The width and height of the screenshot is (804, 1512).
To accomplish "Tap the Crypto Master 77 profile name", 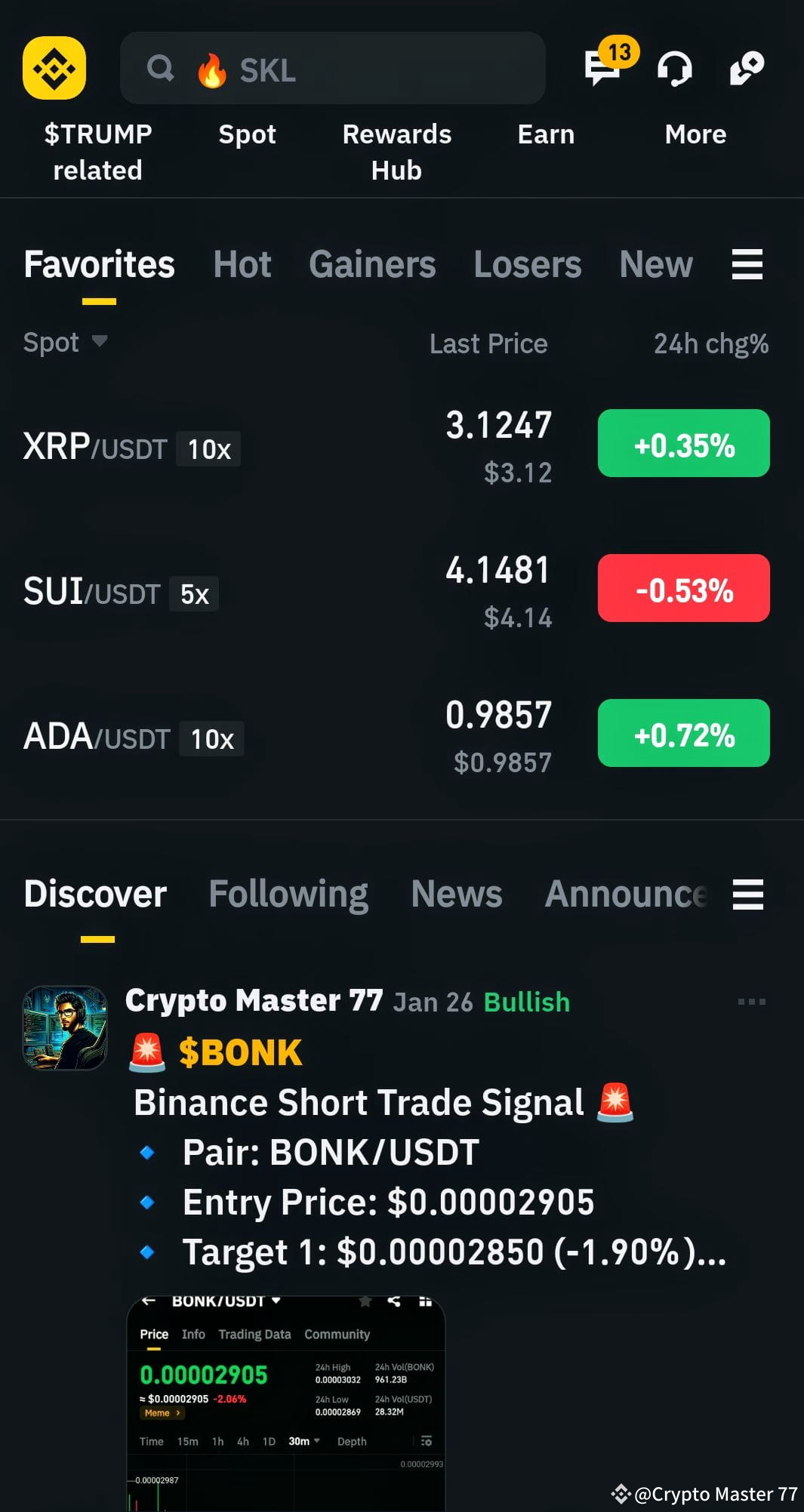I will 254,1001.
